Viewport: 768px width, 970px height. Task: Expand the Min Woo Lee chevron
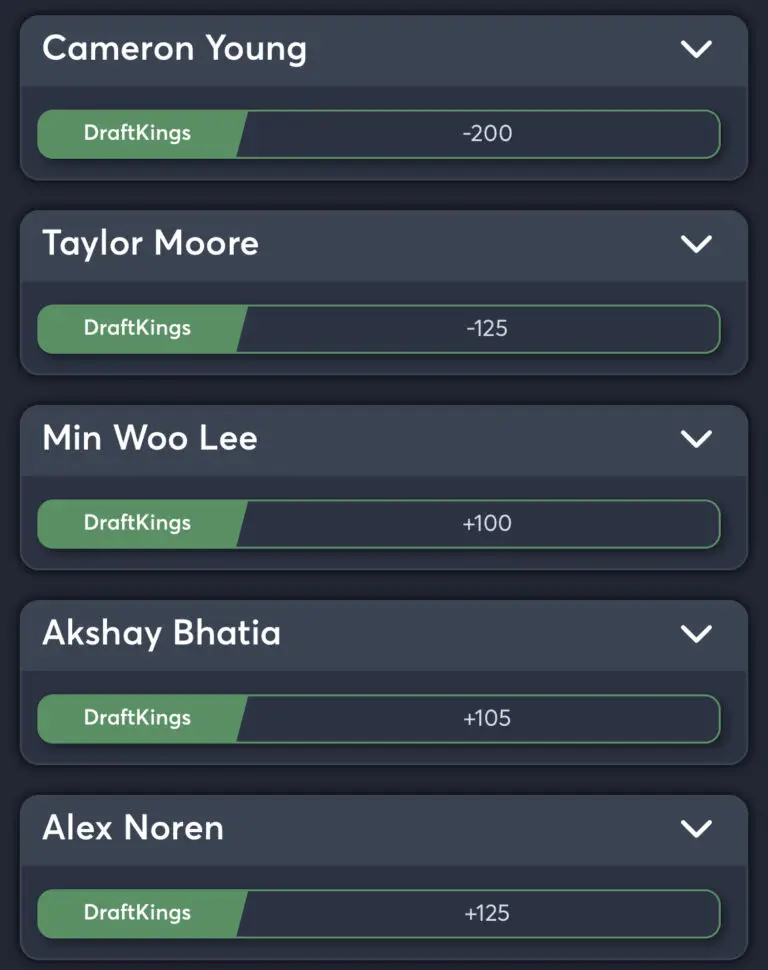click(695, 439)
